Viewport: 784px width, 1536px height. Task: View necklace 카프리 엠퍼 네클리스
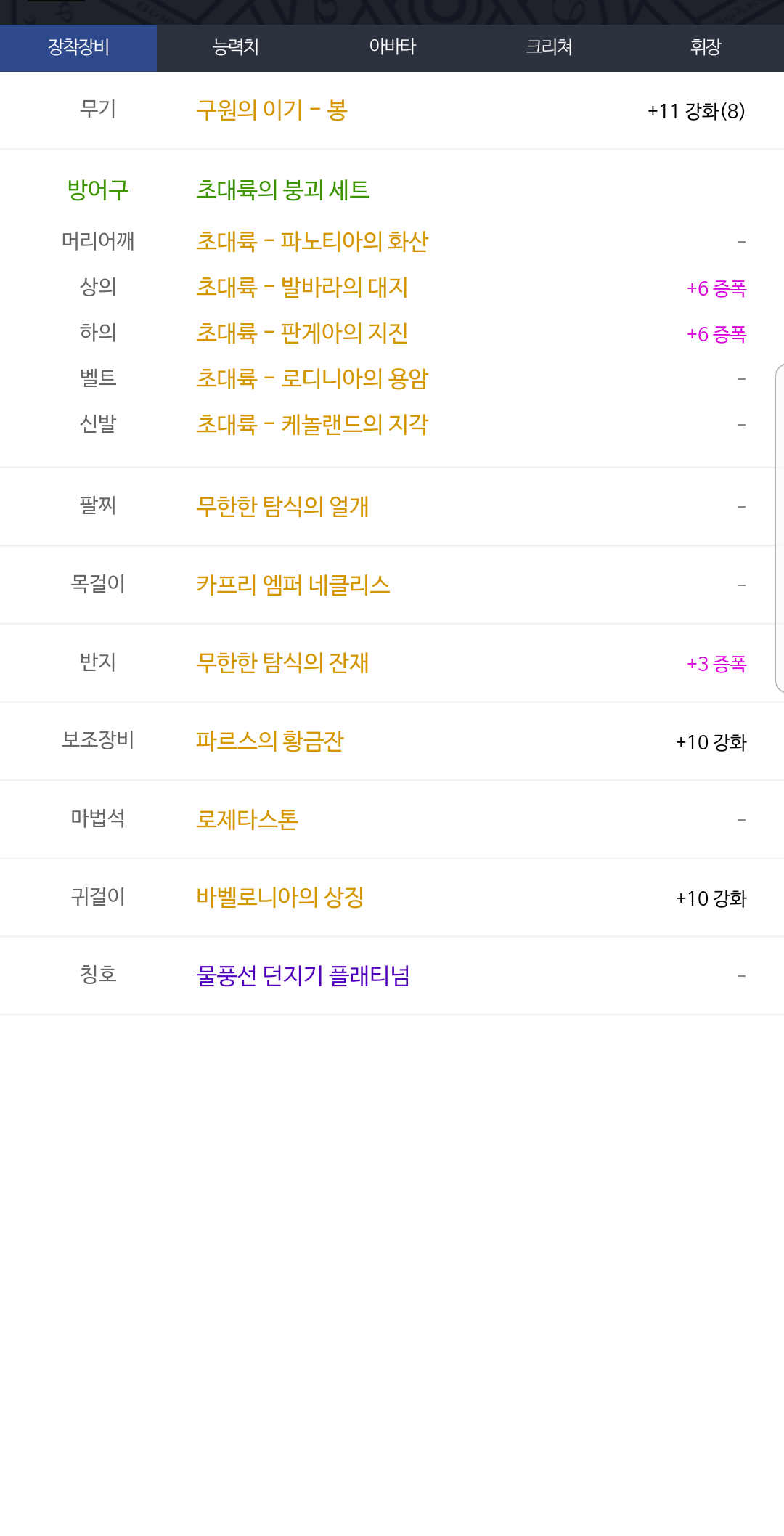tap(293, 585)
